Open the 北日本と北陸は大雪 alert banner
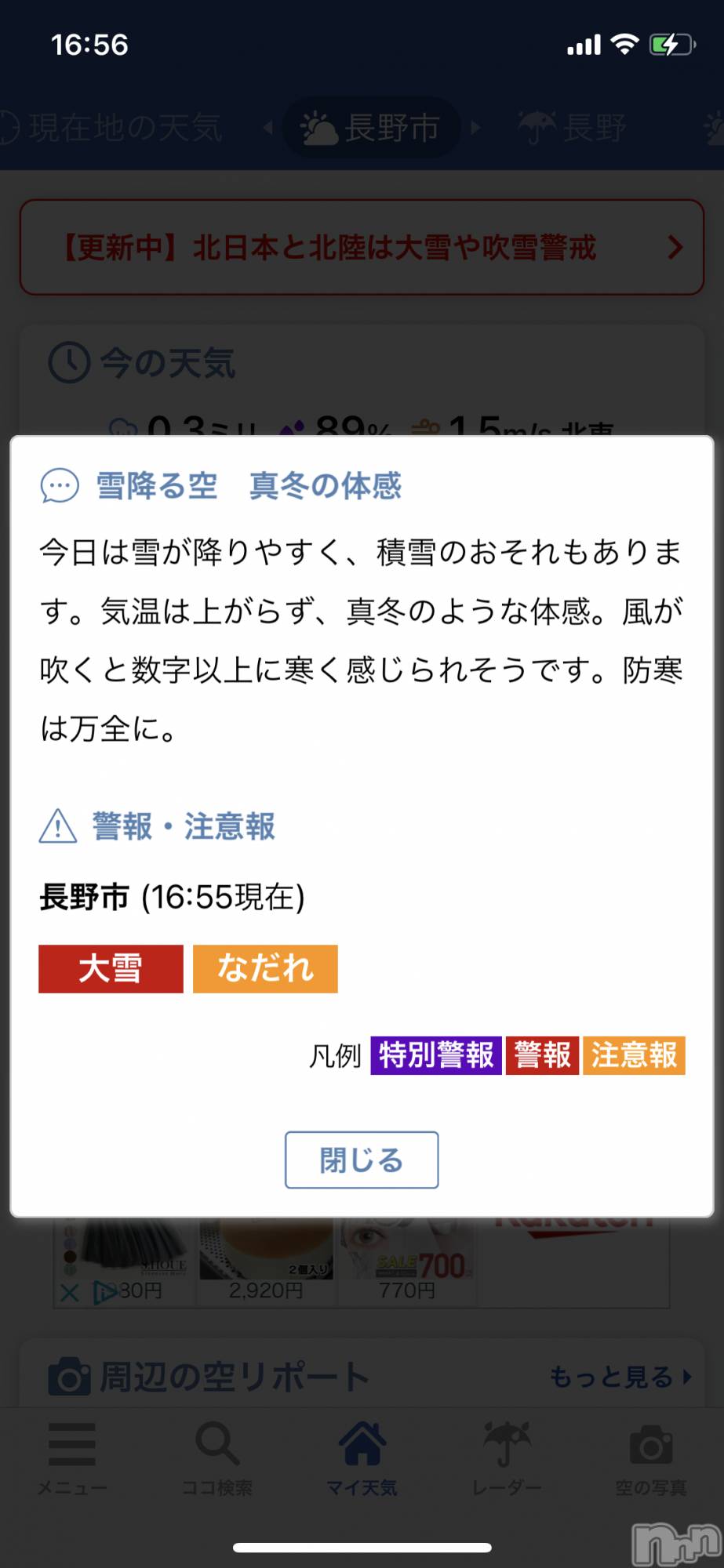Viewport: 724px width, 1568px height. 362,248
